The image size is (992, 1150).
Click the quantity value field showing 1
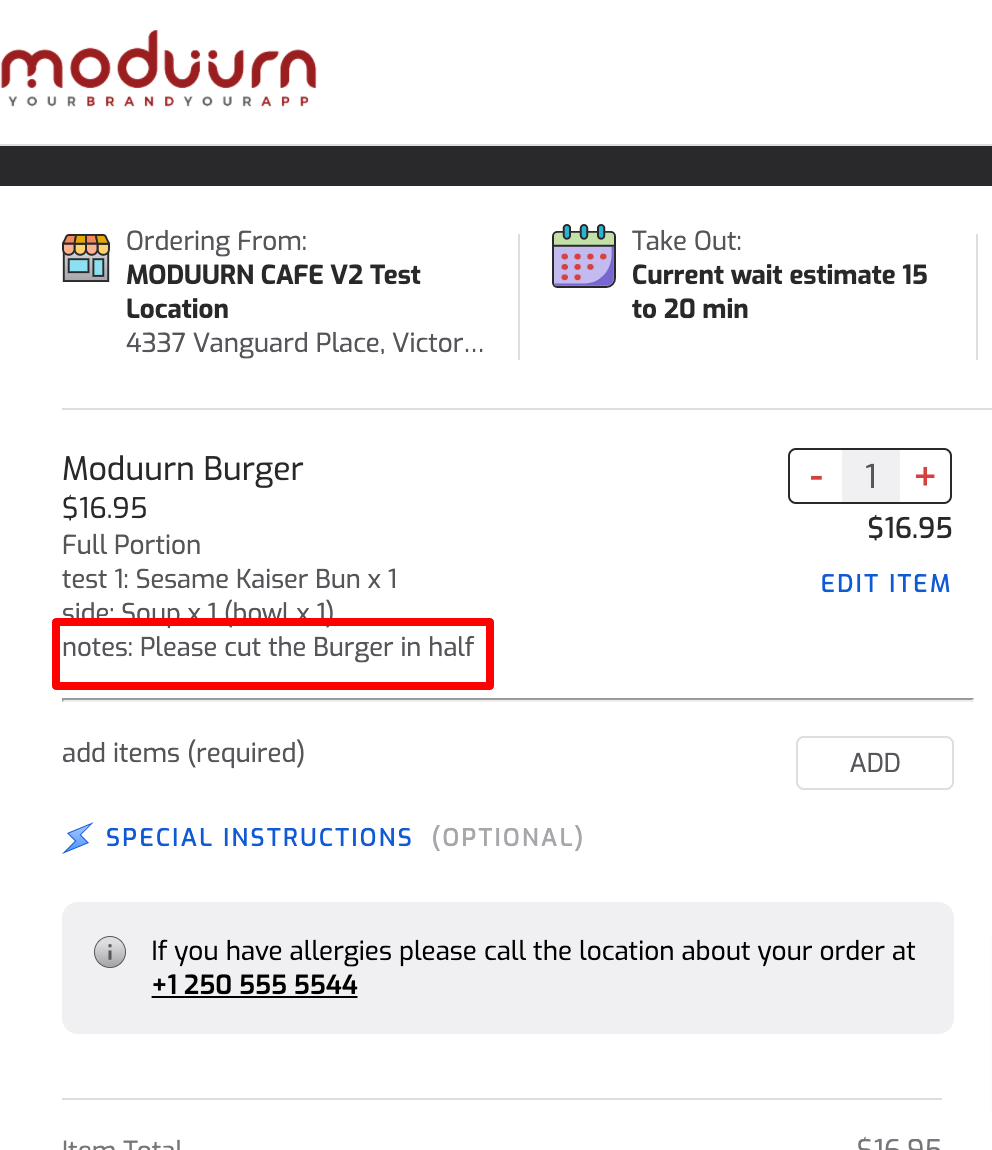point(870,476)
